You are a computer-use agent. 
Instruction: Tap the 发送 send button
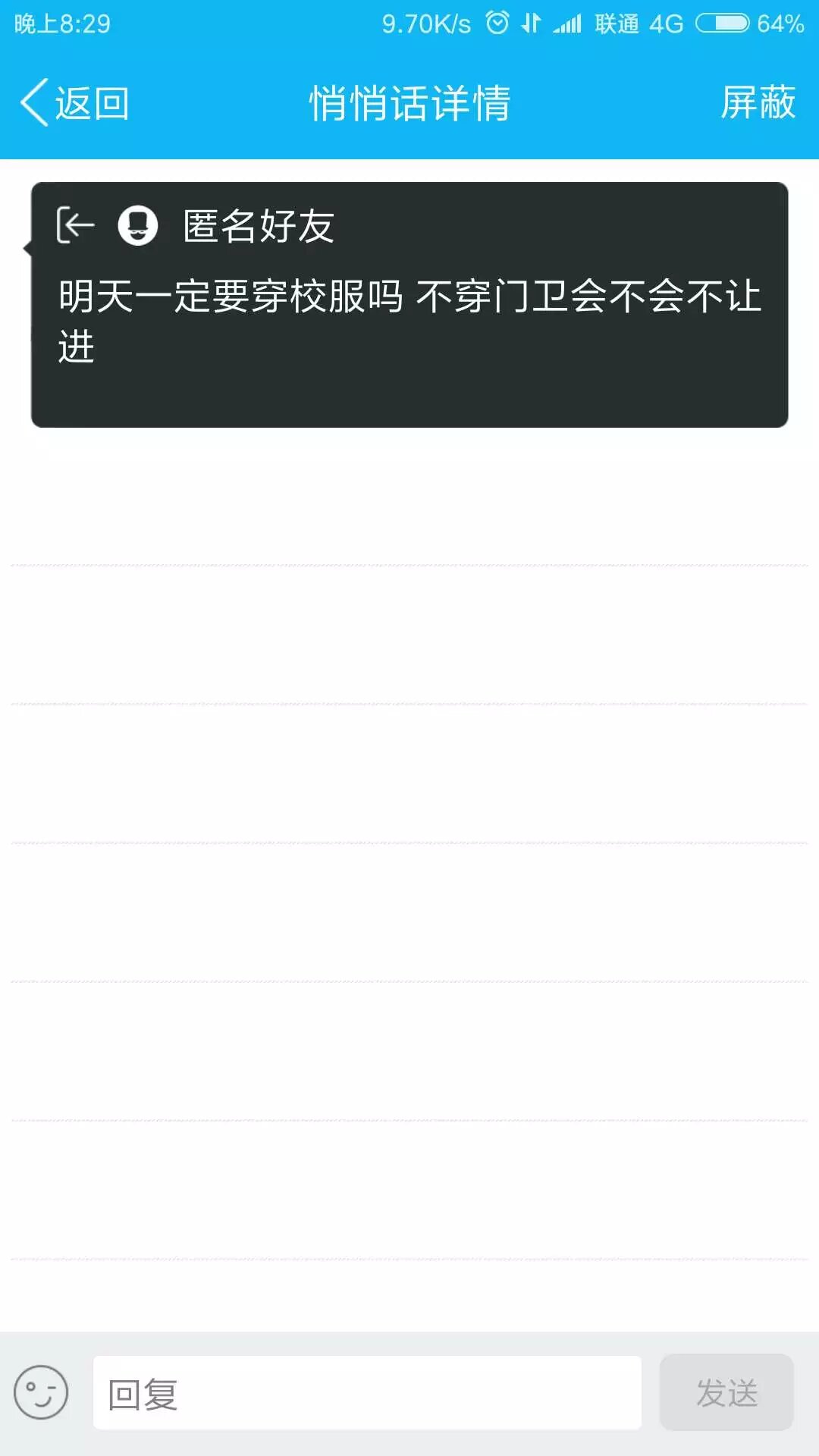(726, 1392)
